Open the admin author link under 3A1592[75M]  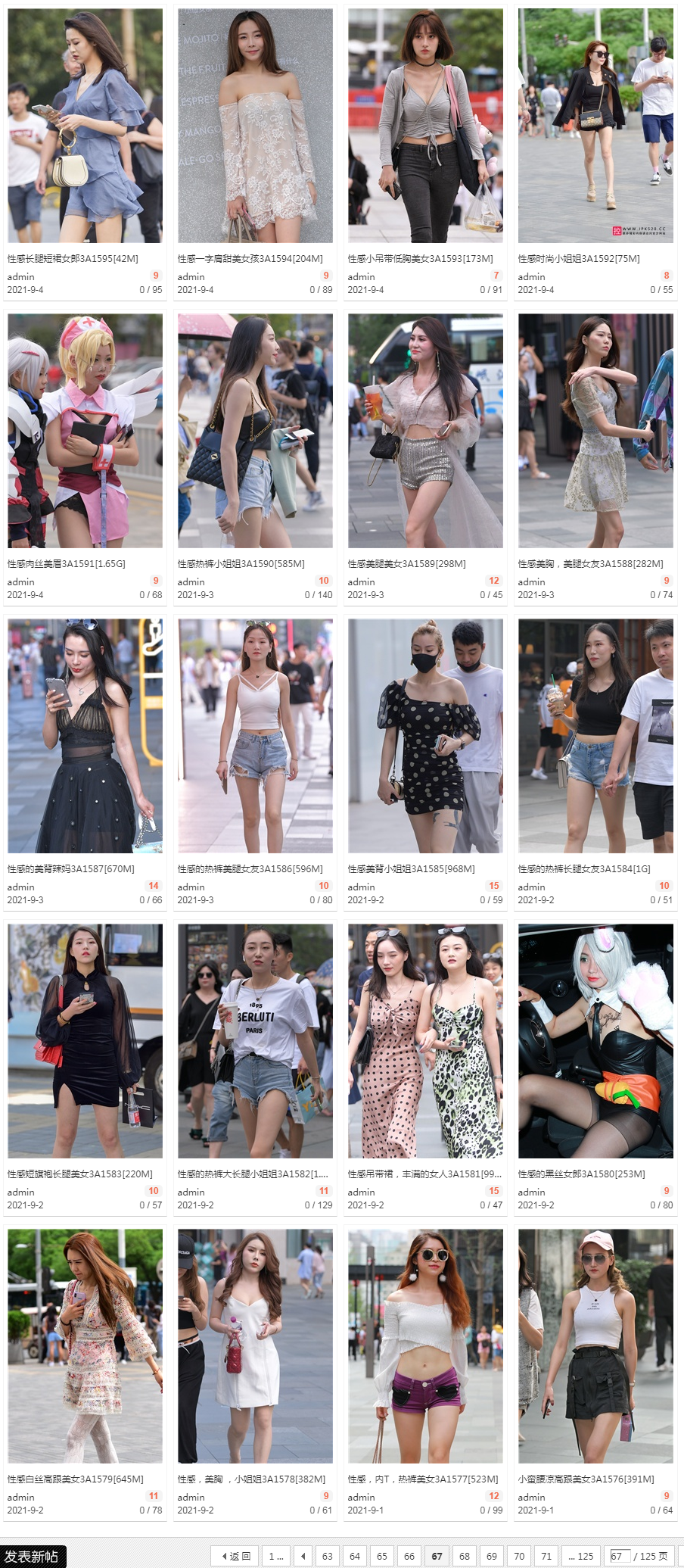(x=531, y=276)
